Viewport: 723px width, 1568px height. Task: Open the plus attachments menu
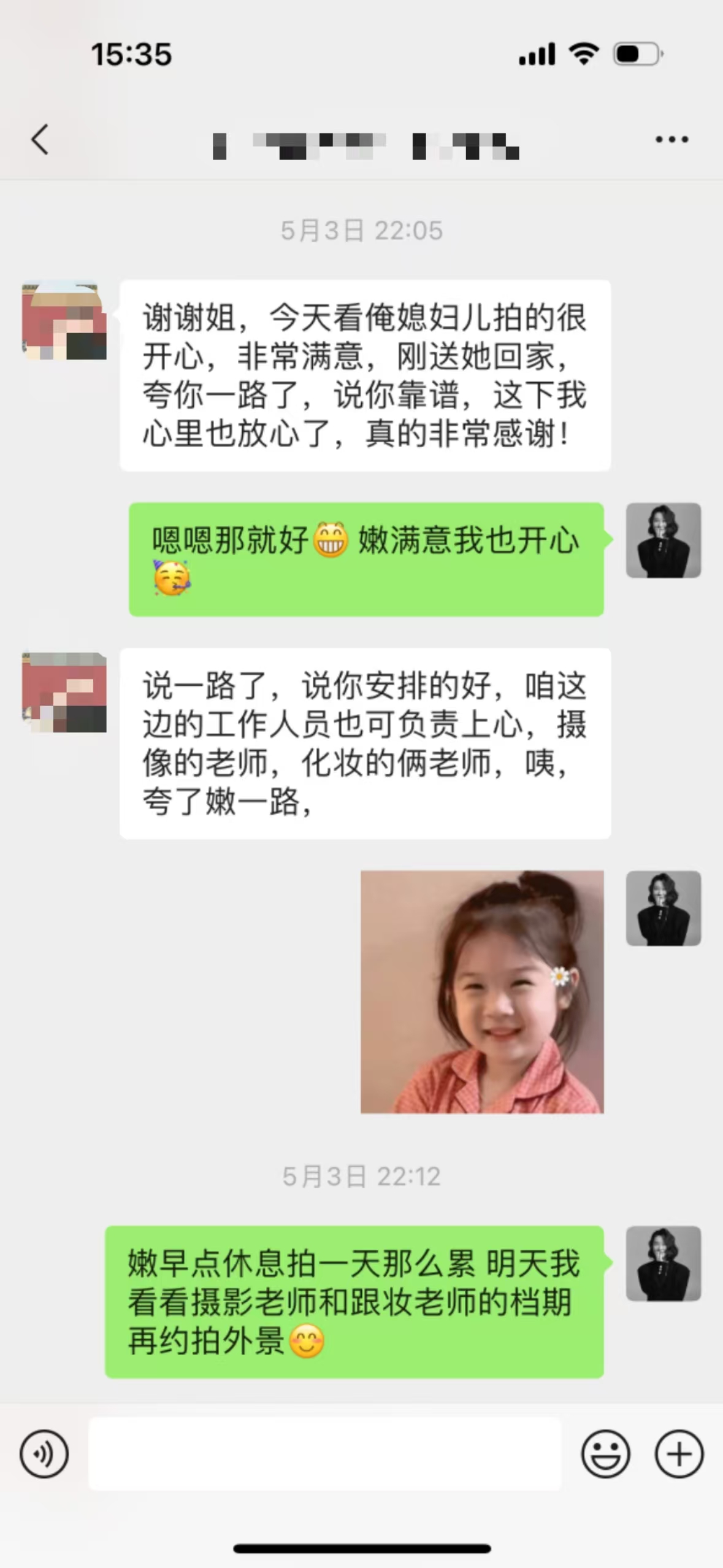click(x=679, y=1453)
